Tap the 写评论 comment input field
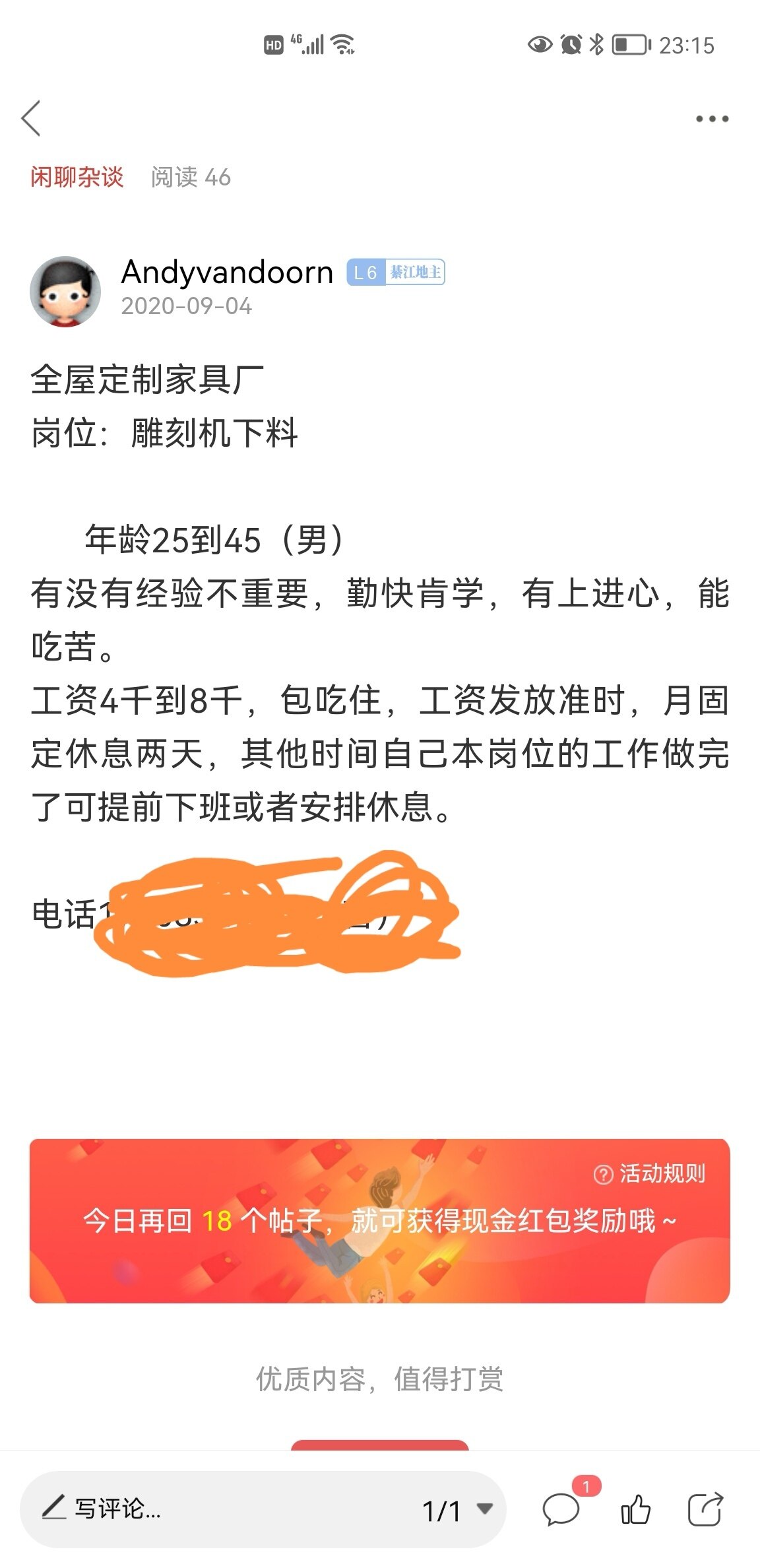 pyautogui.click(x=198, y=1509)
